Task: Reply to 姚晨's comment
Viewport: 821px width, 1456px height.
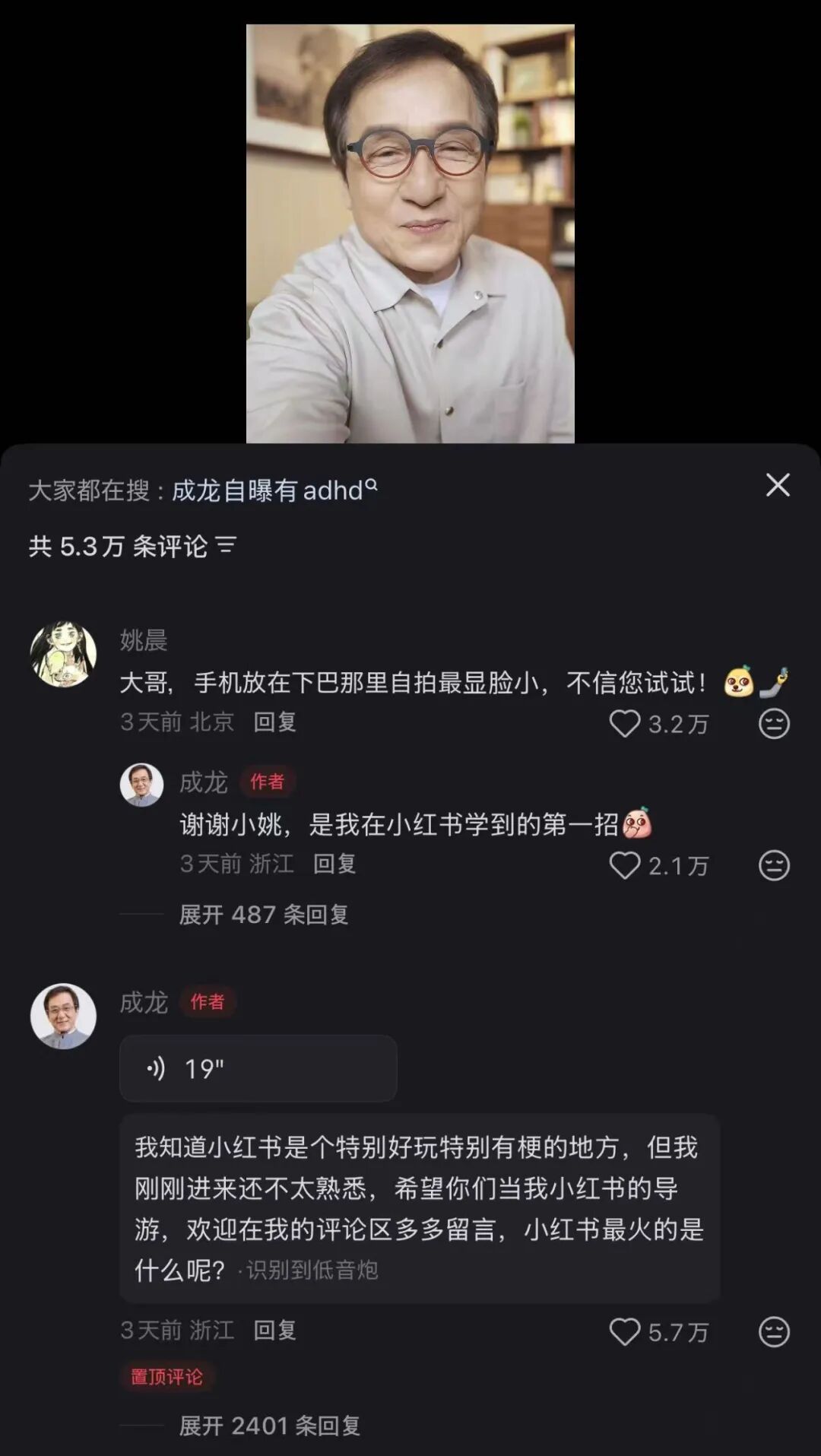Action: (x=274, y=722)
